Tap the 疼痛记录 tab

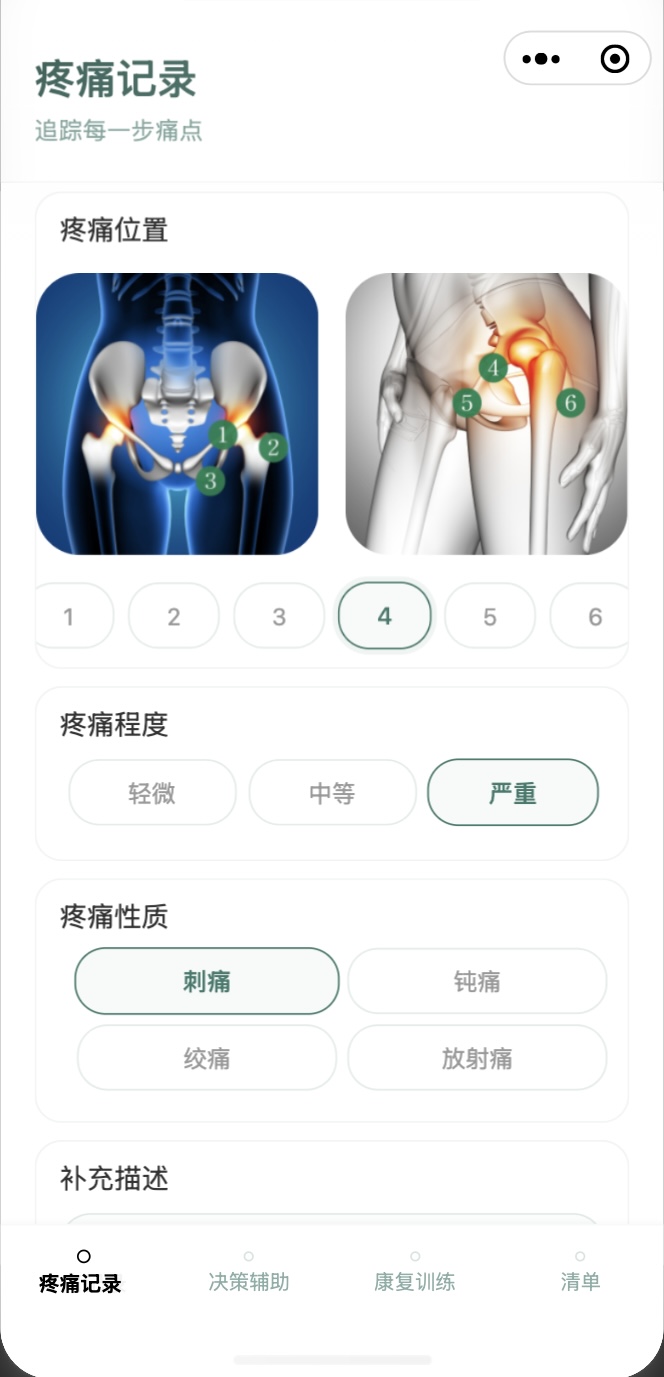click(x=81, y=1272)
